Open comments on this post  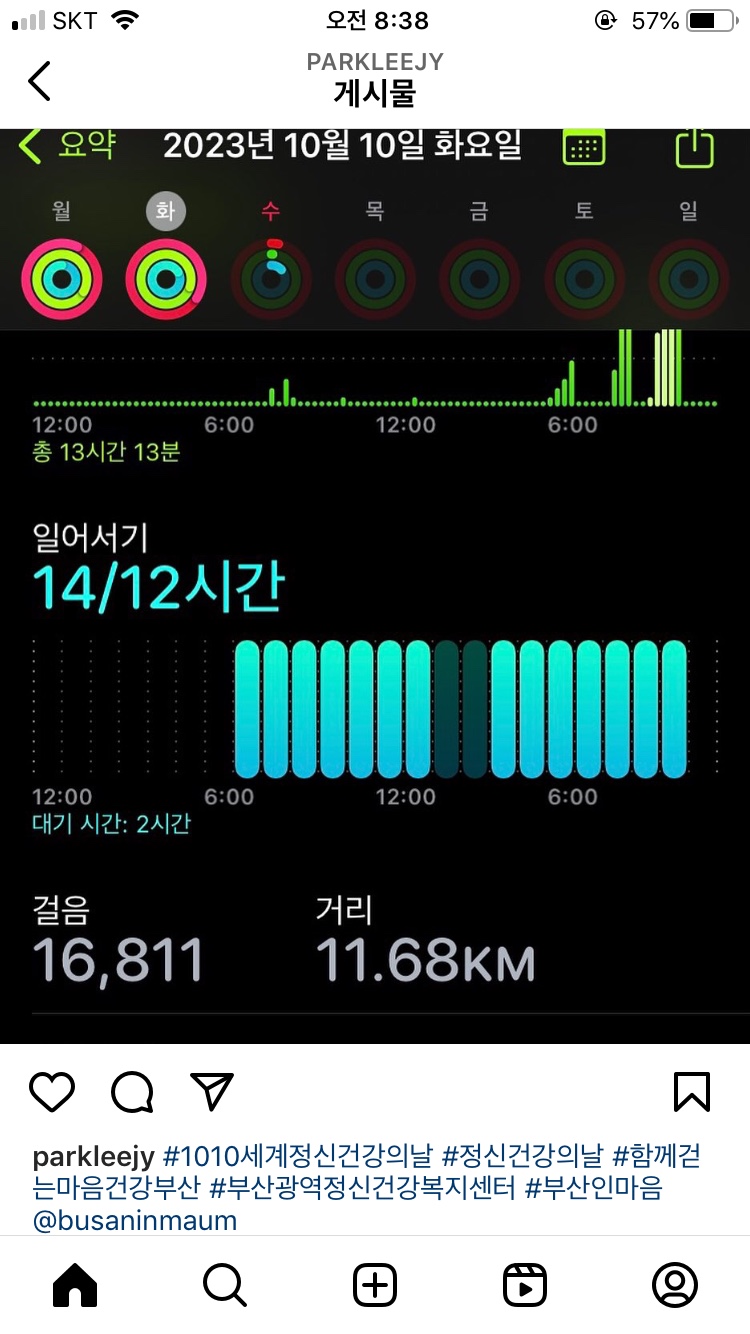point(132,1092)
